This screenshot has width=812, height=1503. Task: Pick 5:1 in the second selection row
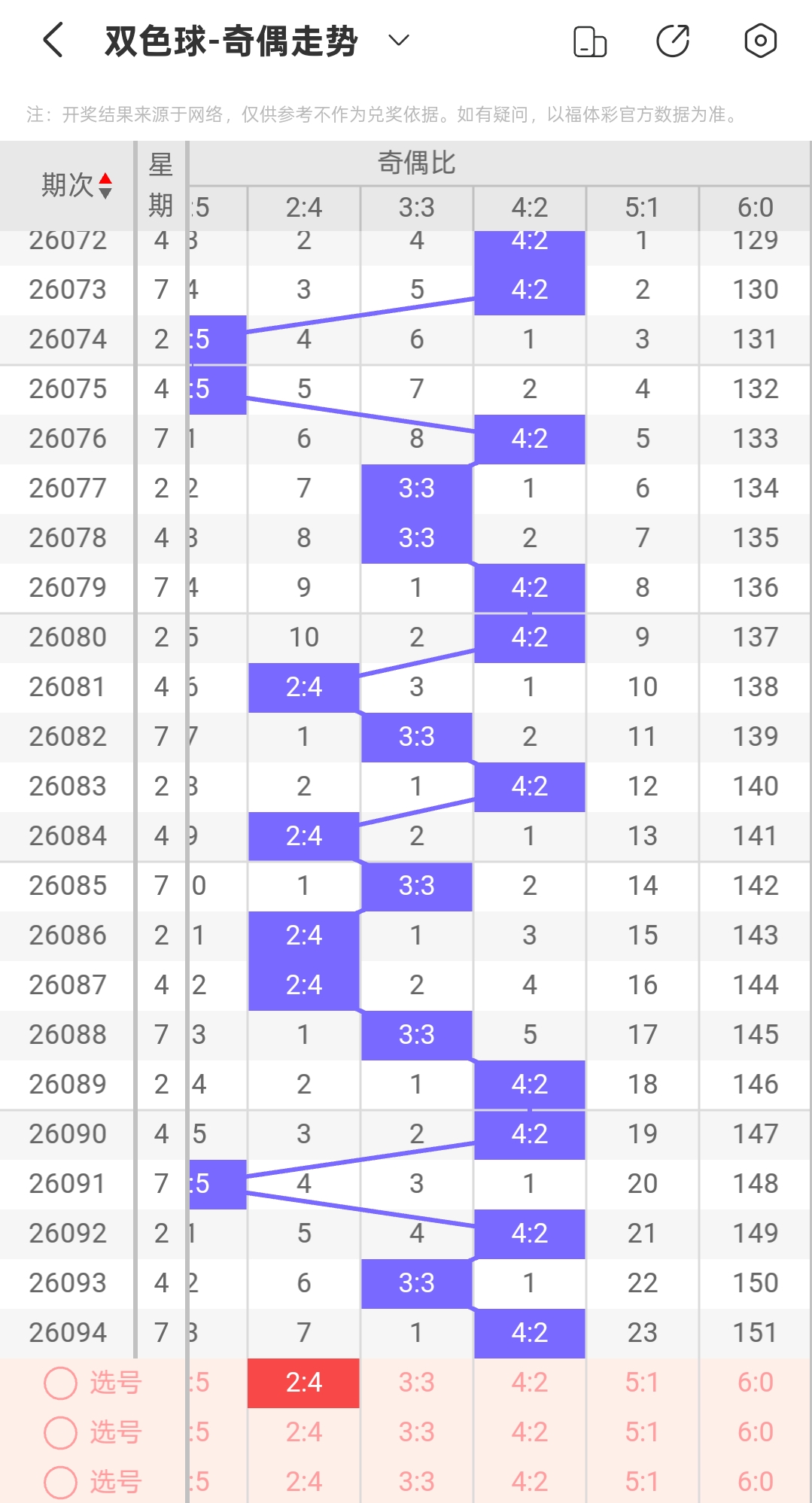[x=642, y=1432]
